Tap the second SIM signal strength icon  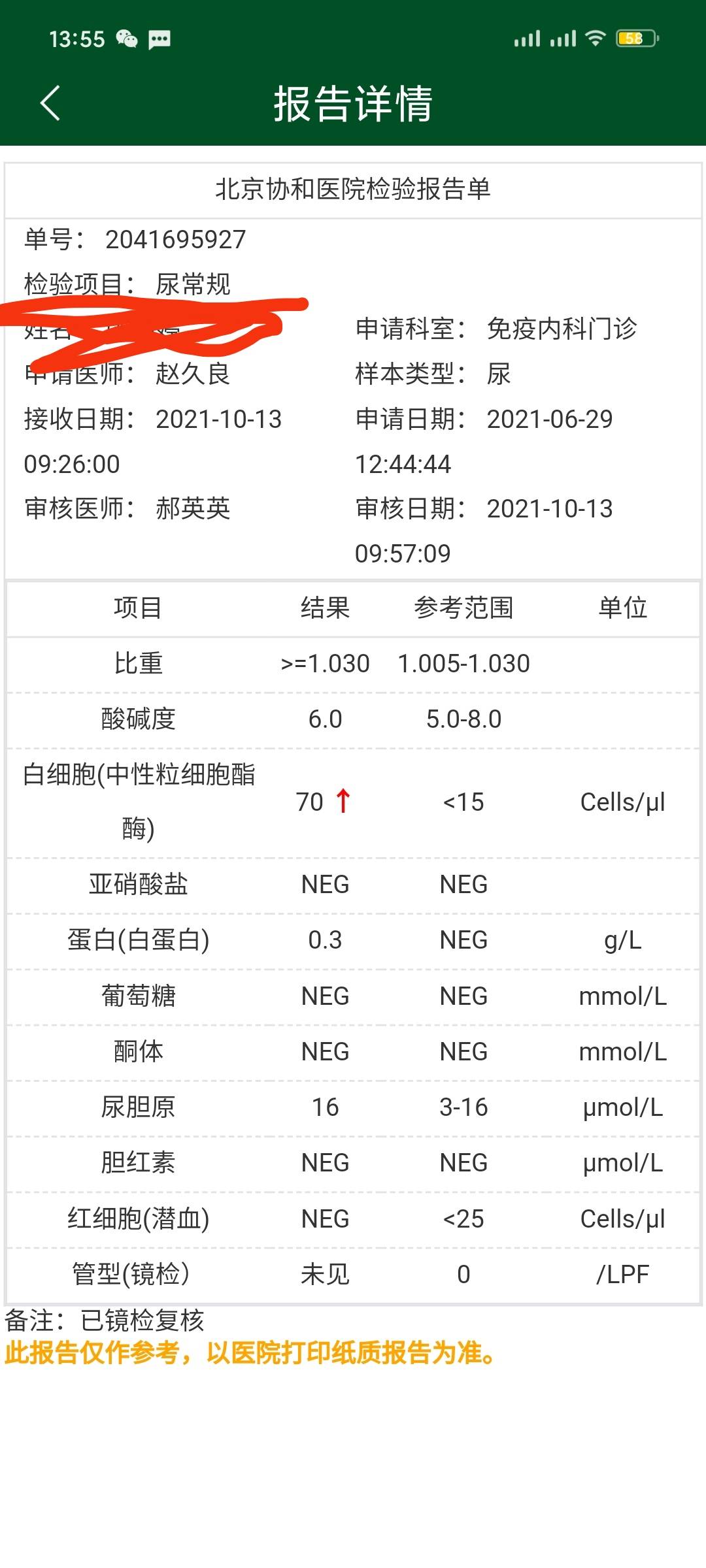point(562,39)
